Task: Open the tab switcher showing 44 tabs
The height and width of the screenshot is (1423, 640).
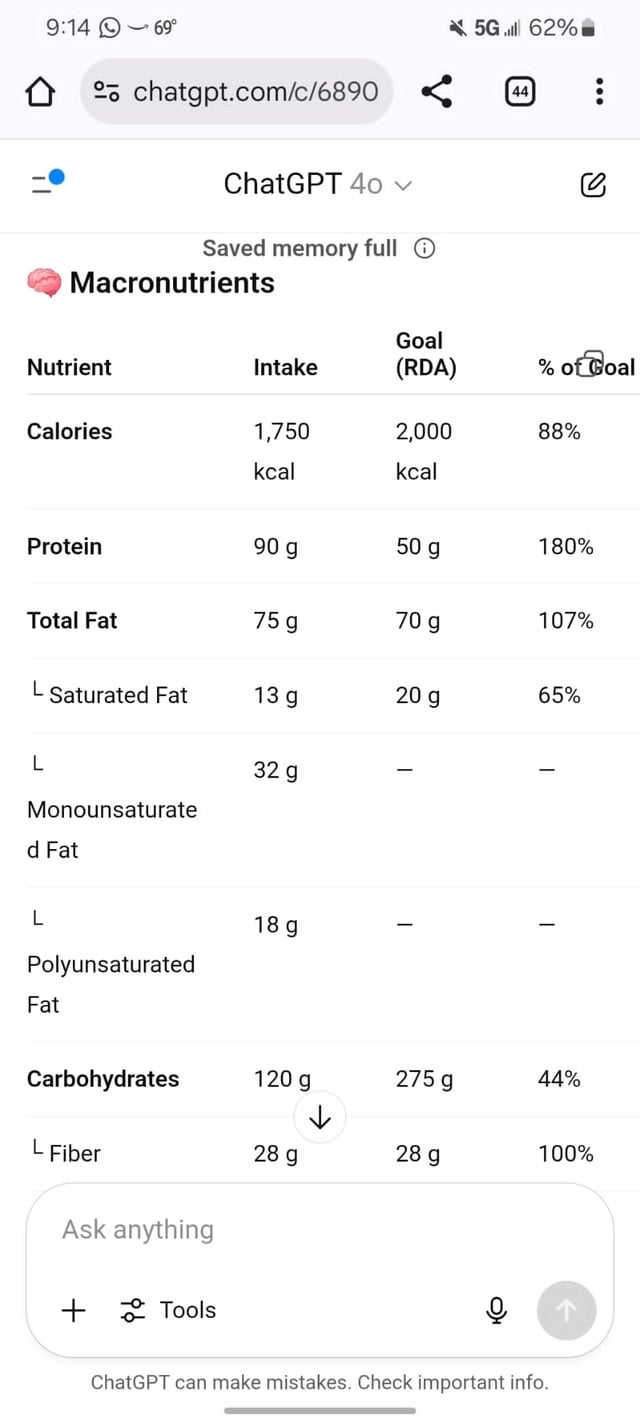Action: 519,92
